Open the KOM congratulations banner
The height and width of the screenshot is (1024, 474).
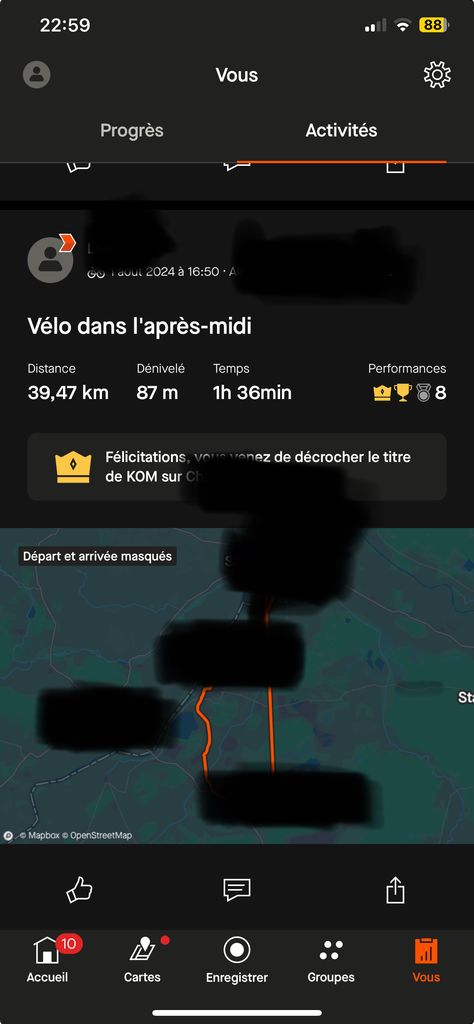click(x=237, y=467)
